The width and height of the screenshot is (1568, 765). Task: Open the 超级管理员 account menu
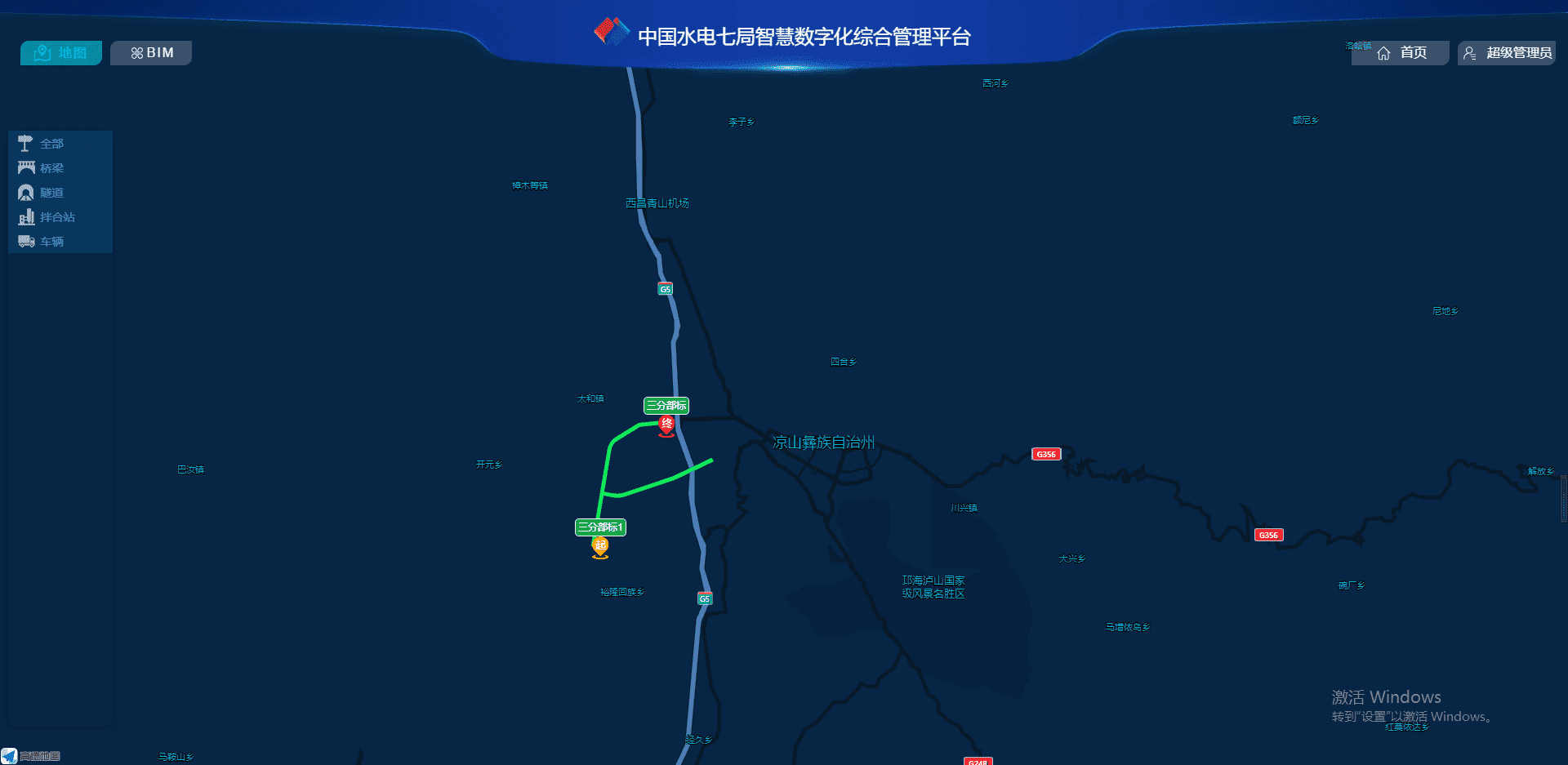tap(1507, 53)
